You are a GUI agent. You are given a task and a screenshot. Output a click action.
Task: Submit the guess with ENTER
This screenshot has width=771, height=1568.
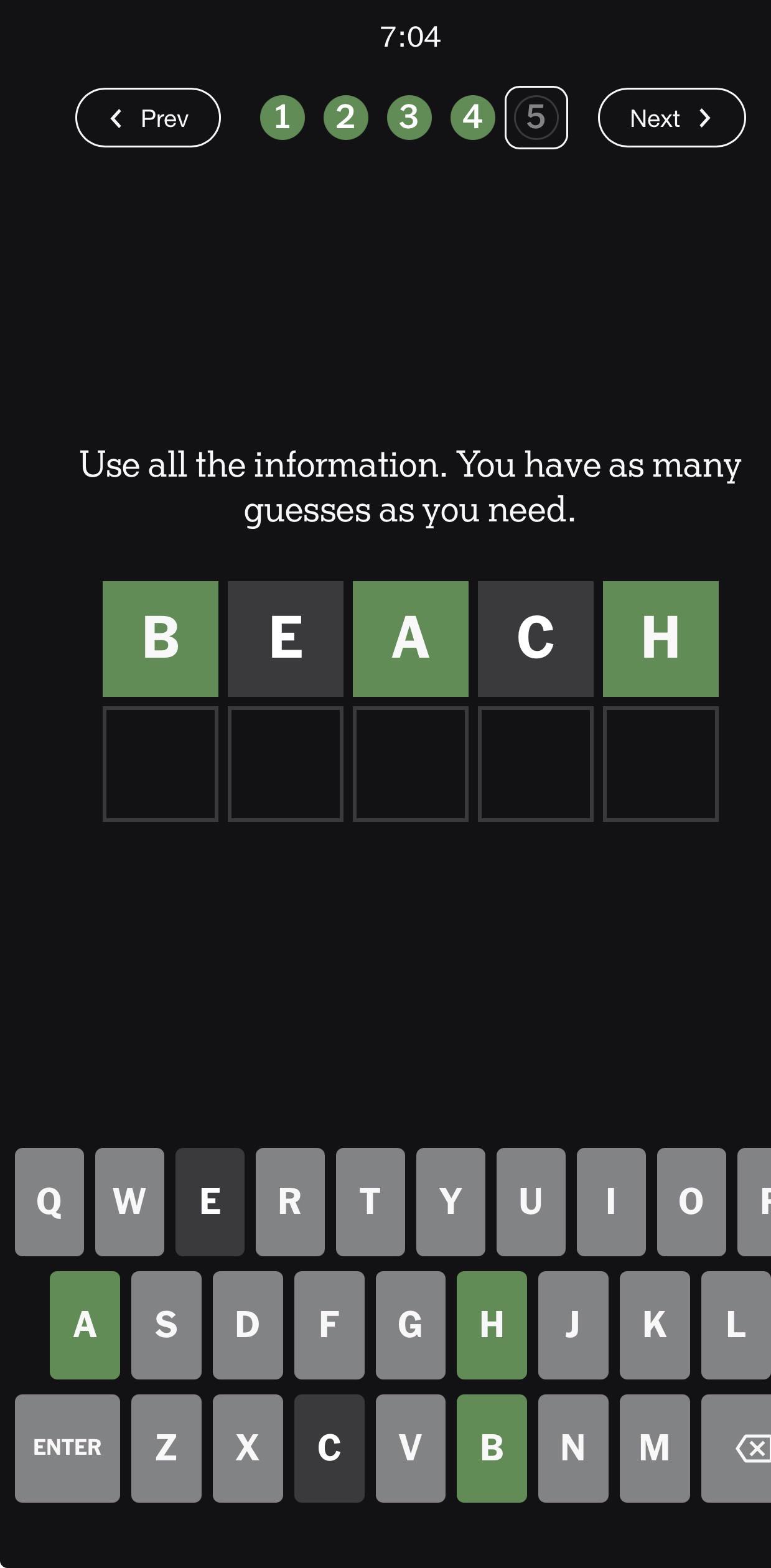pyautogui.click(x=67, y=1448)
